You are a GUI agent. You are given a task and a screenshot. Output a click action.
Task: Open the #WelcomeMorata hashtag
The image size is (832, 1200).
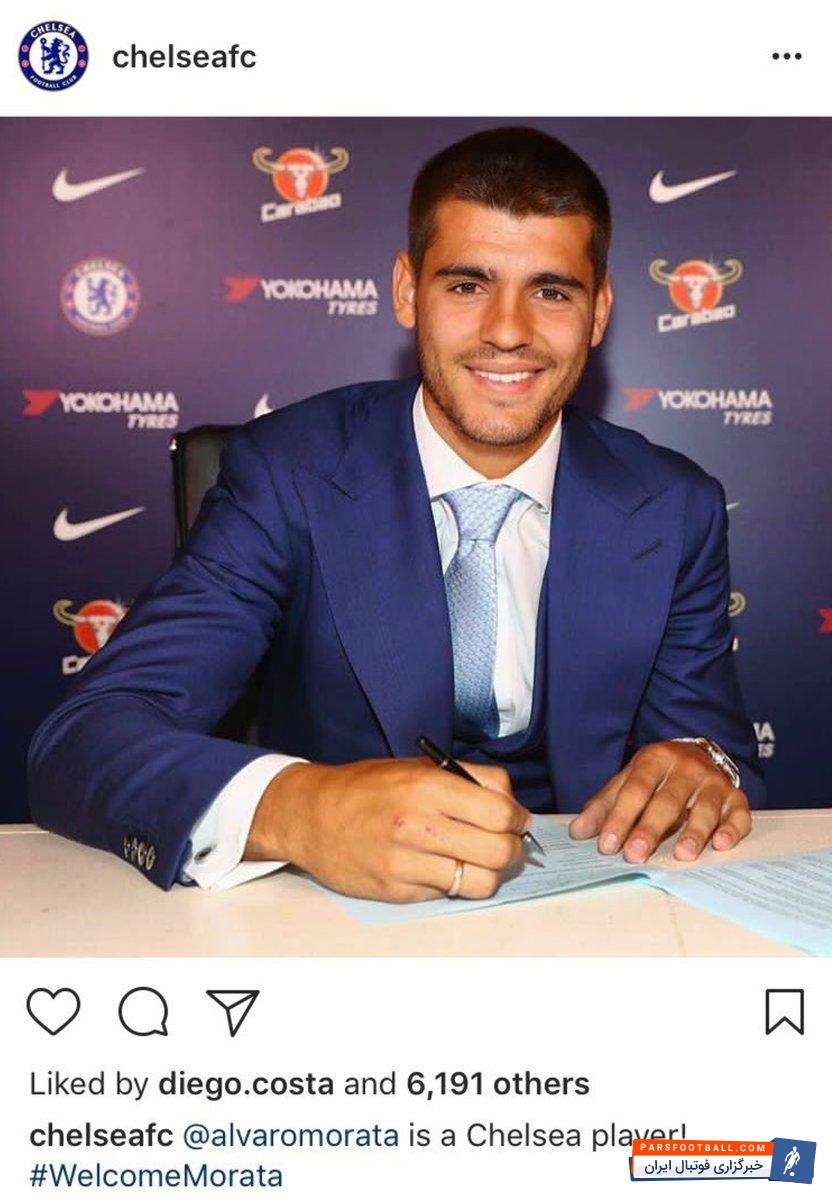(x=156, y=1175)
